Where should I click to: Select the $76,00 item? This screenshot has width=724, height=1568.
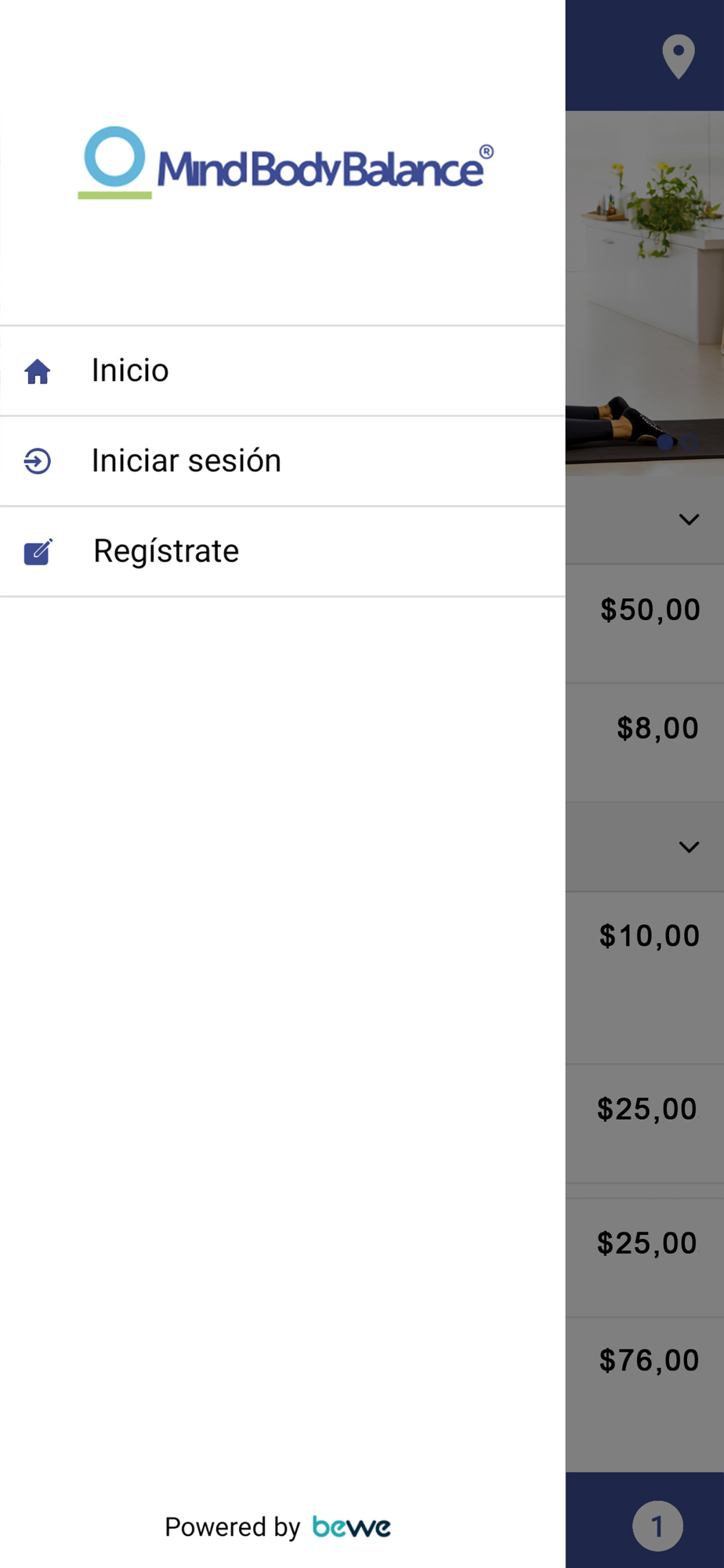point(649,1360)
